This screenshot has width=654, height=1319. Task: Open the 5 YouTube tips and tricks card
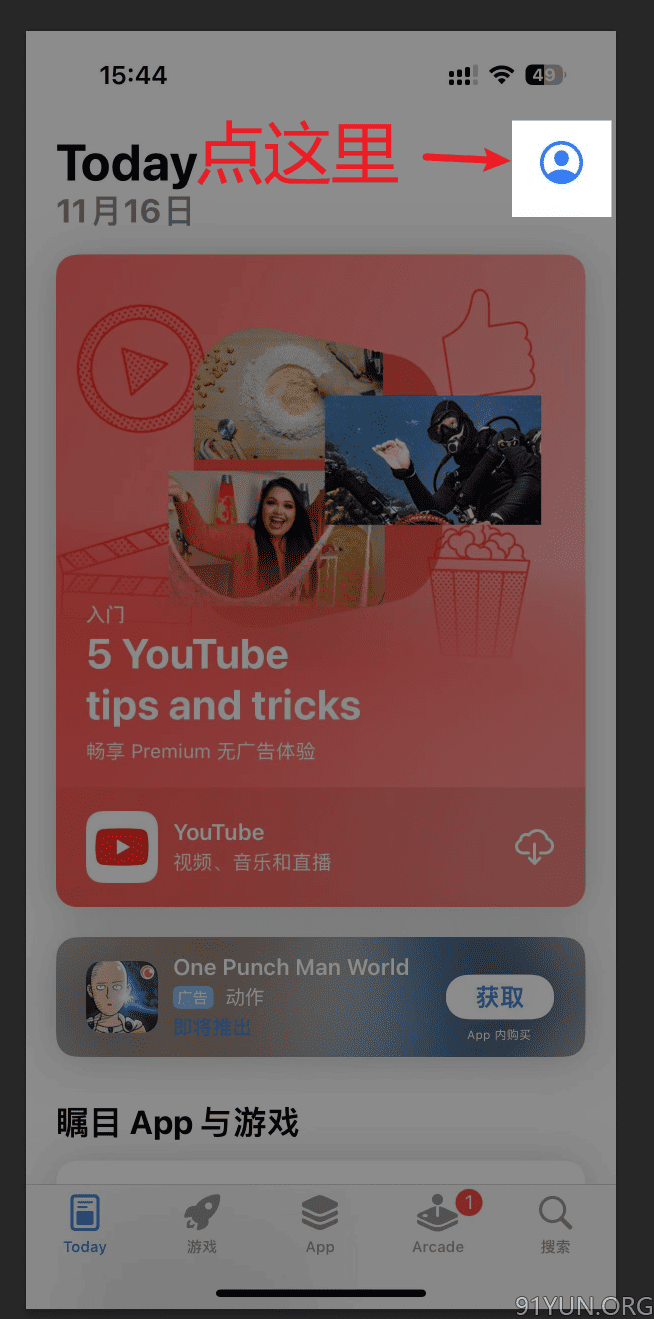320,580
